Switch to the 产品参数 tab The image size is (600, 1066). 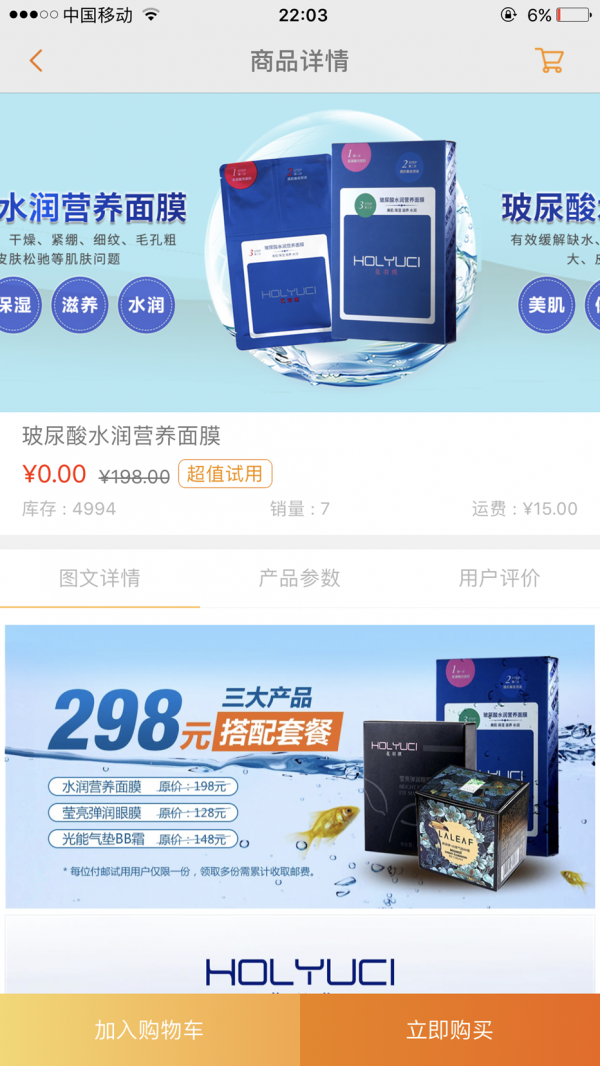coord(299,578)
